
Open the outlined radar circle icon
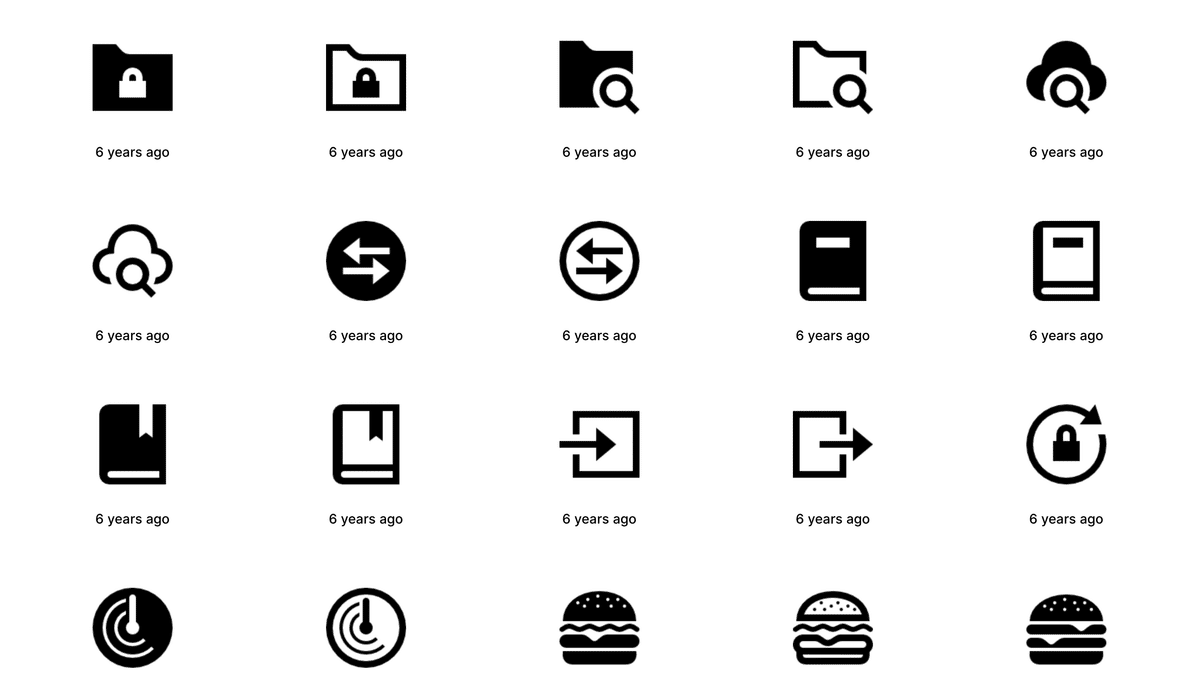pos(366,627)
